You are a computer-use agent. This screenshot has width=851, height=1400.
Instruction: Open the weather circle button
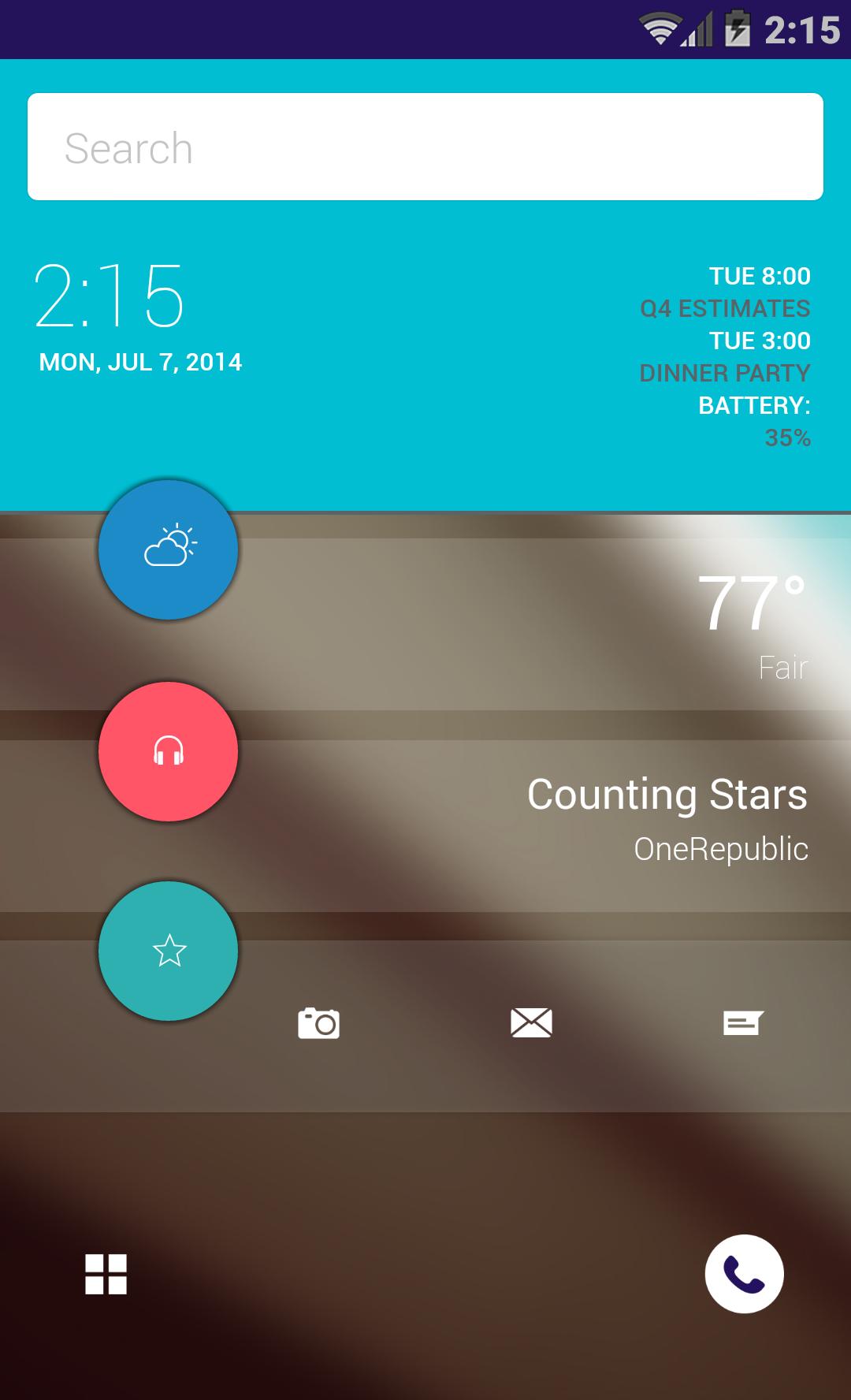(x=168, y=549)
